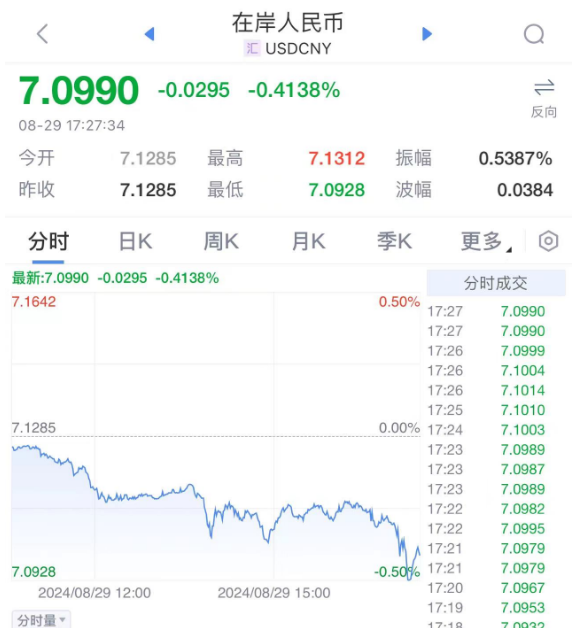Viewport: 573px width, 628px height.
Task: Tap the 分时成交 header
Action: [496, 283]
